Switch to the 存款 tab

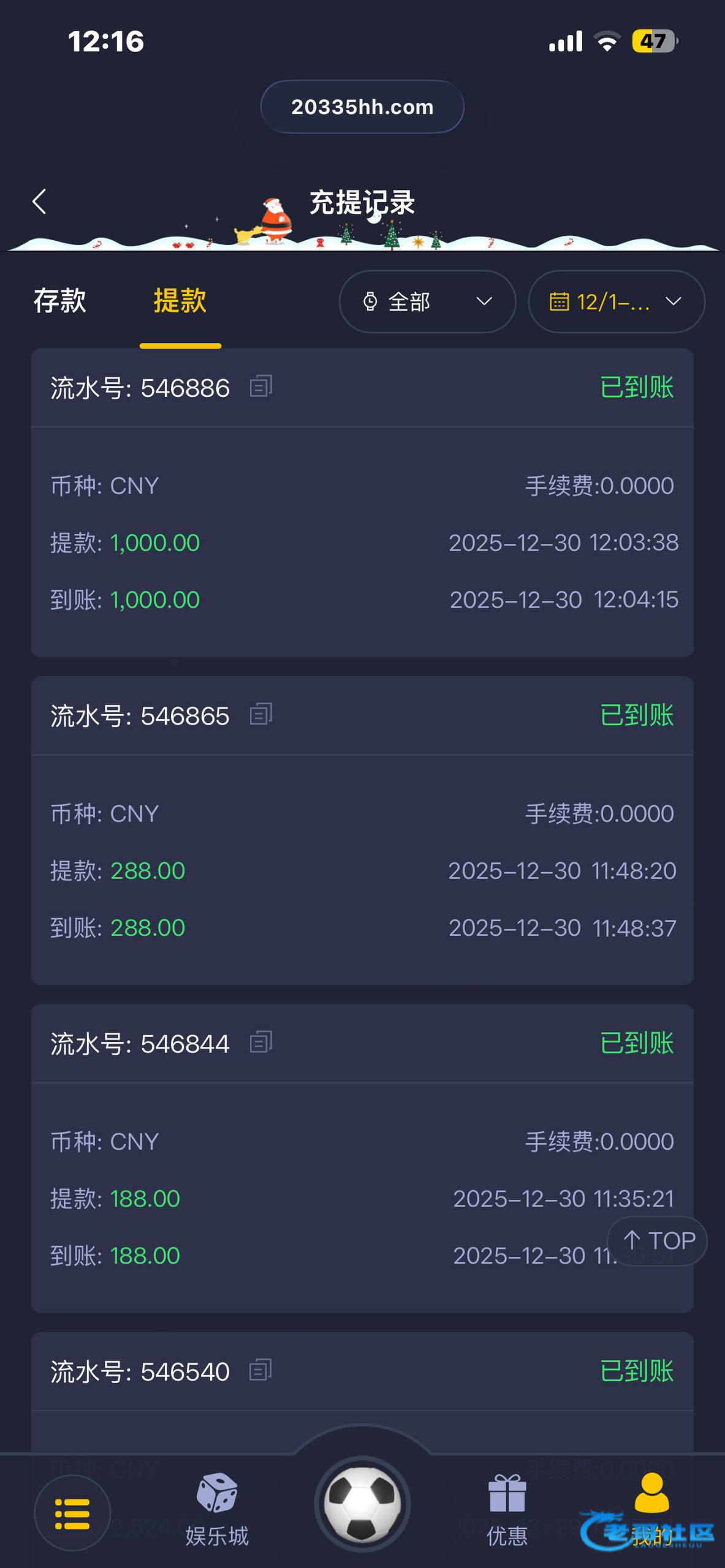pyautogui.click(x=60, y=301)
